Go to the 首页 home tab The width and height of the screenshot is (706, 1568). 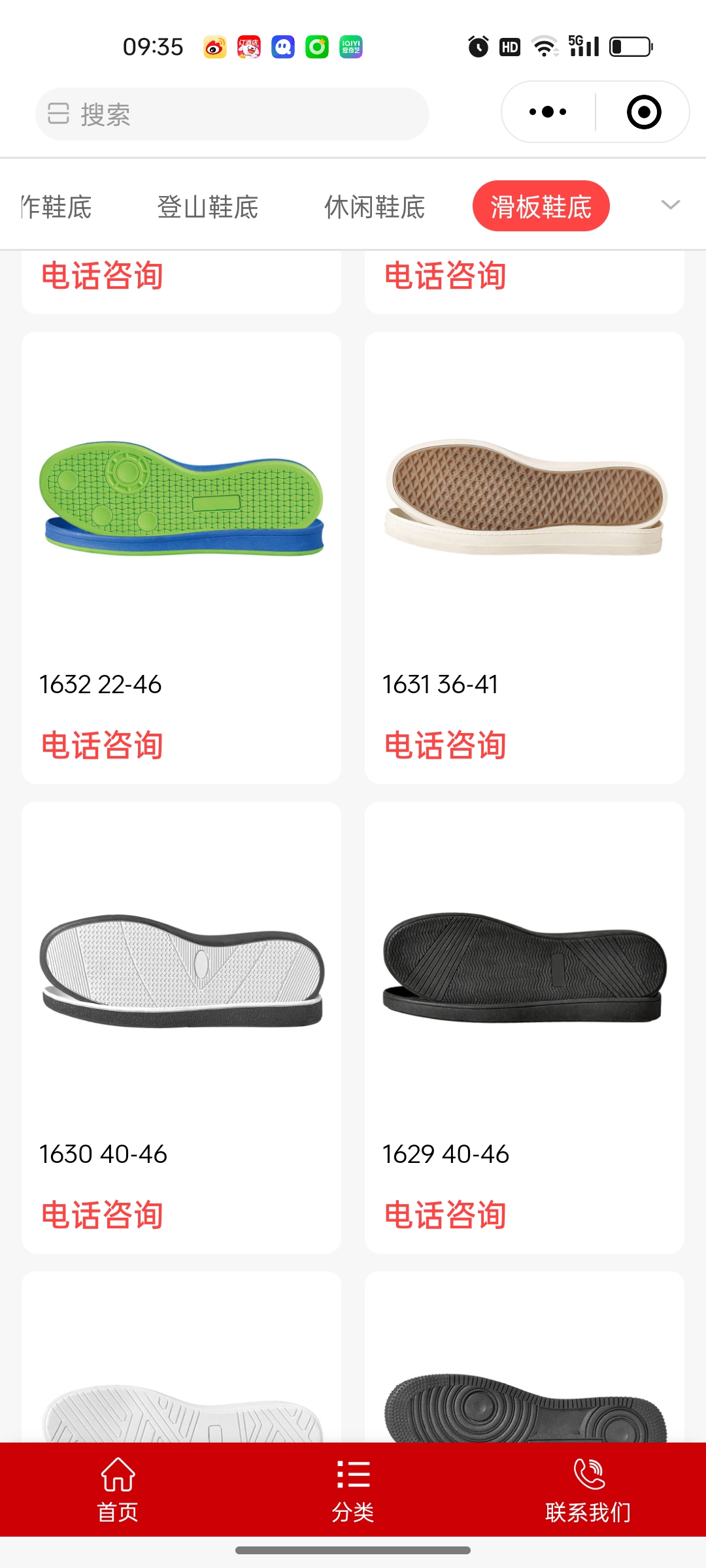coord(118,1490)
